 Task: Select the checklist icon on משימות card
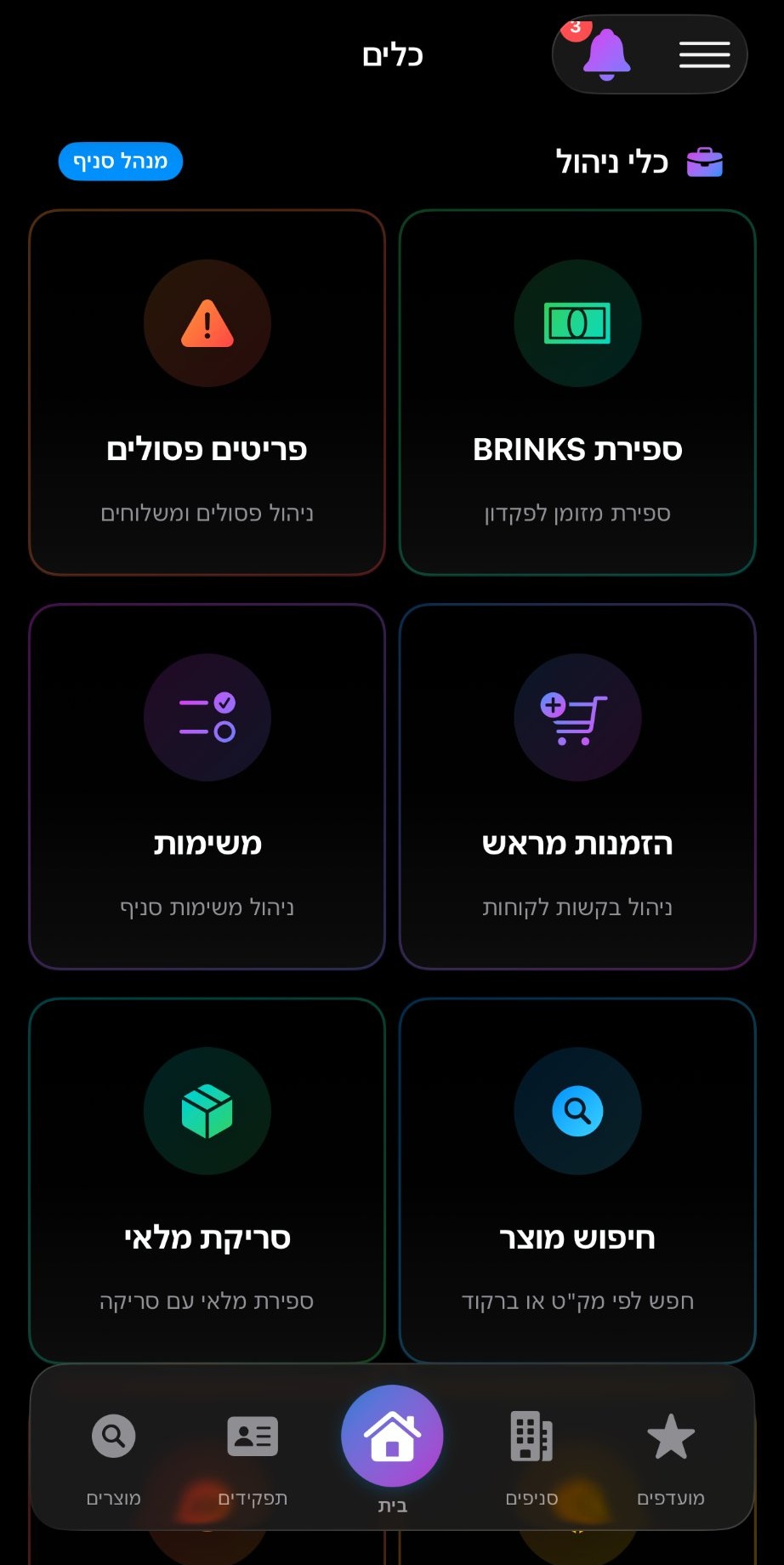(207, 717)
